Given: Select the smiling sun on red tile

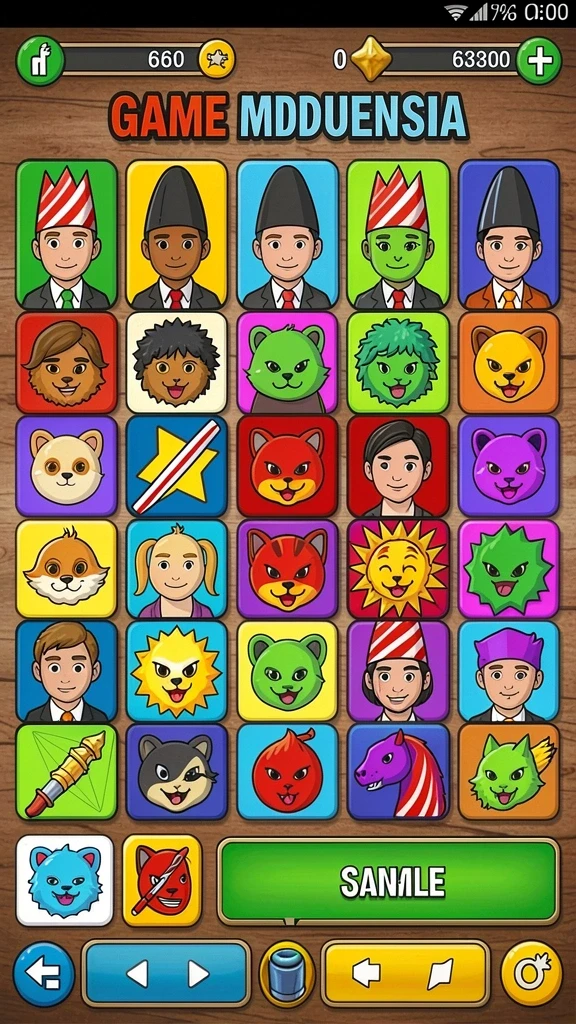Looking at the screenshot, I should [x=398, y=569].
